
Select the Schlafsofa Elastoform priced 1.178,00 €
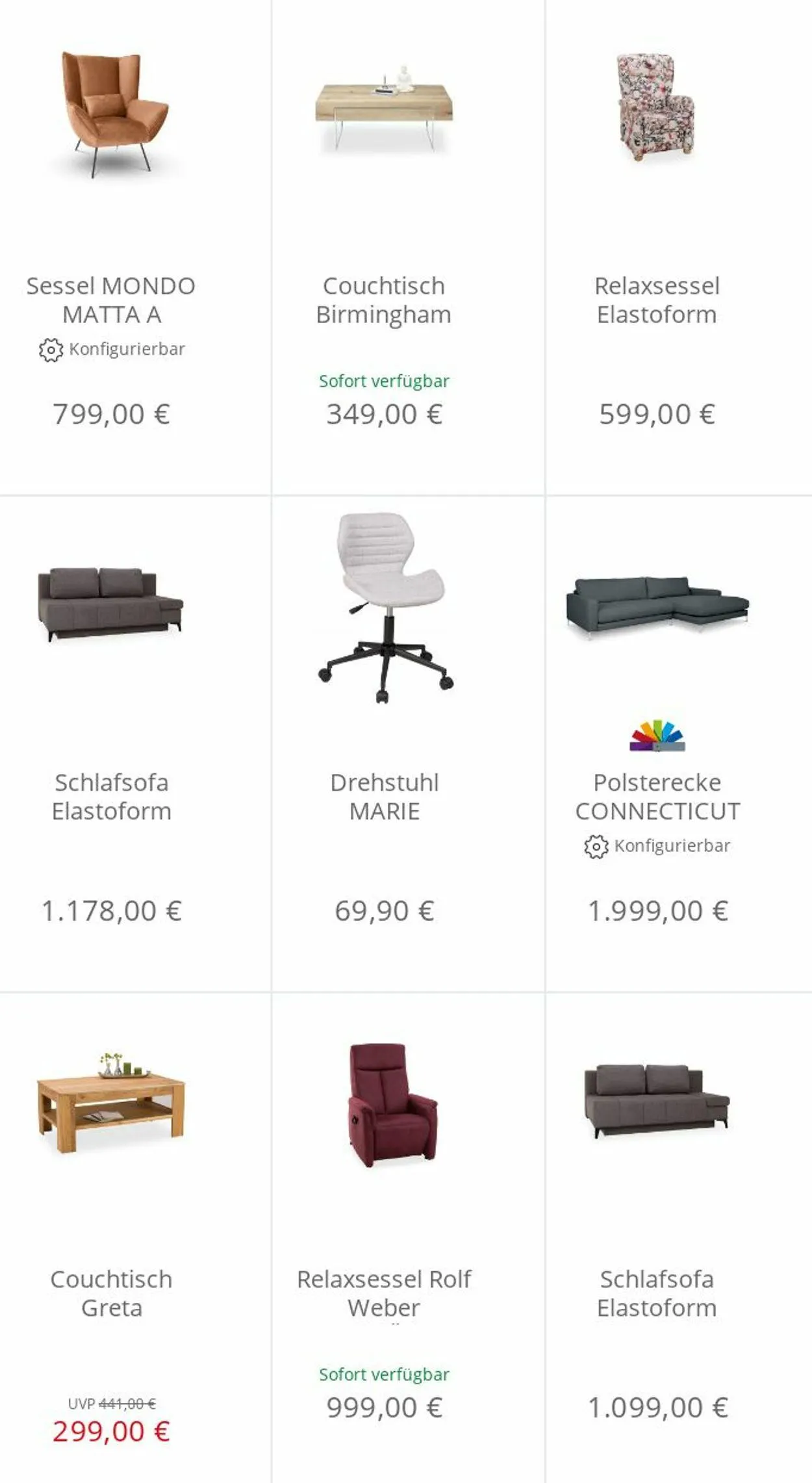(x=111, y=796)
